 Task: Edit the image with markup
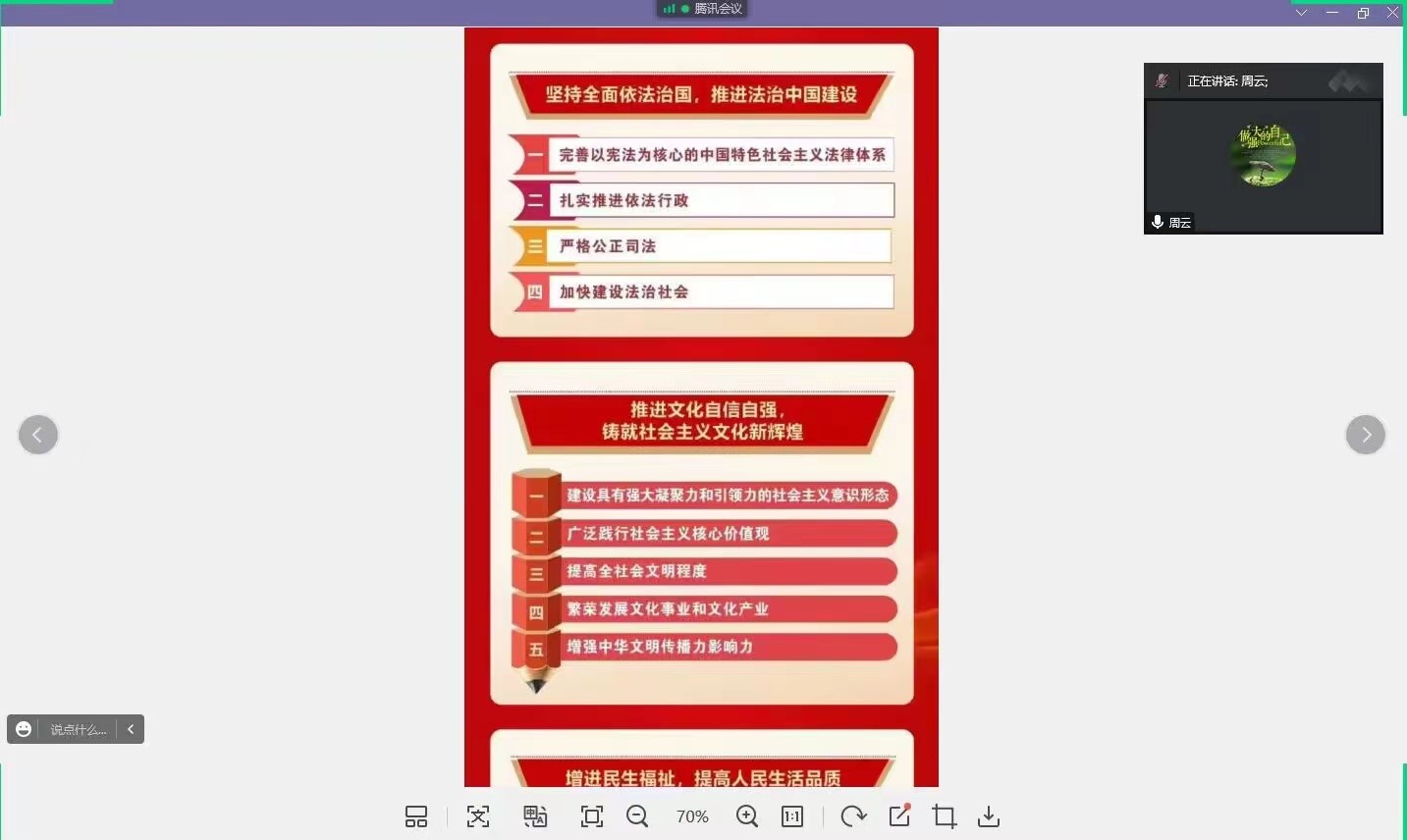click(x=899, y=816)
